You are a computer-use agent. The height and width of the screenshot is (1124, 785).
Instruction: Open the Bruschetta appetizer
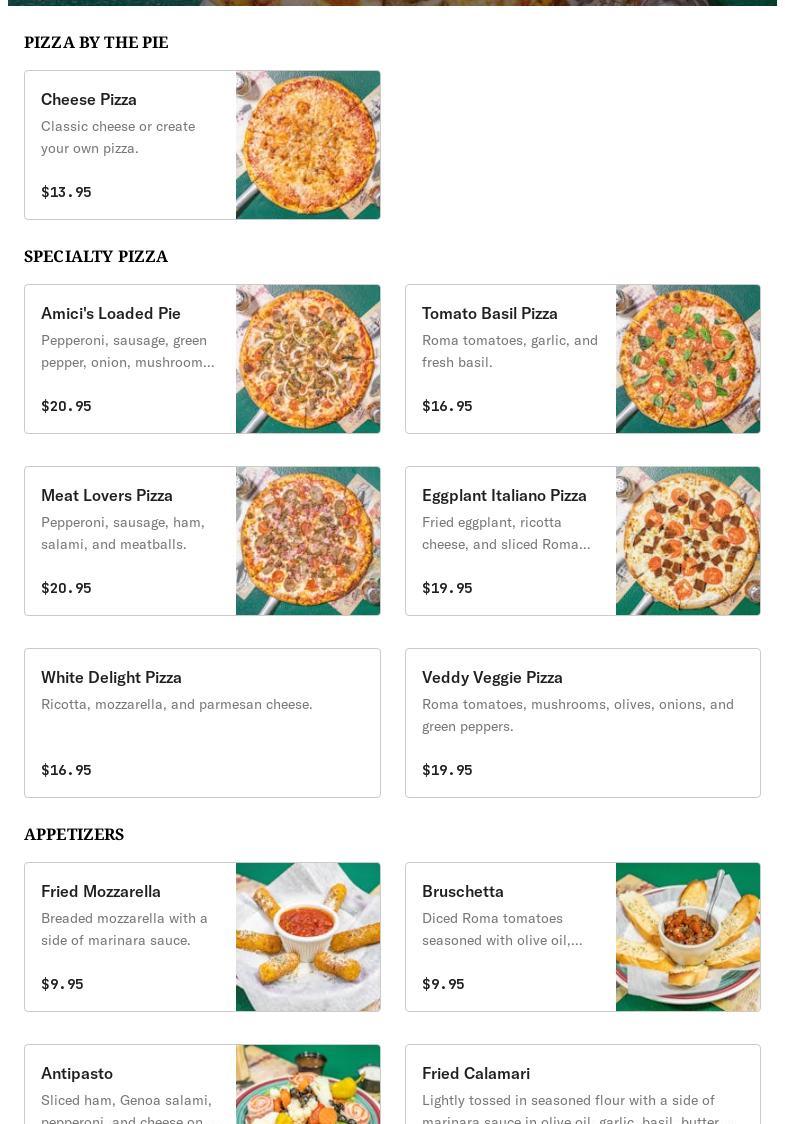[582, 937]
